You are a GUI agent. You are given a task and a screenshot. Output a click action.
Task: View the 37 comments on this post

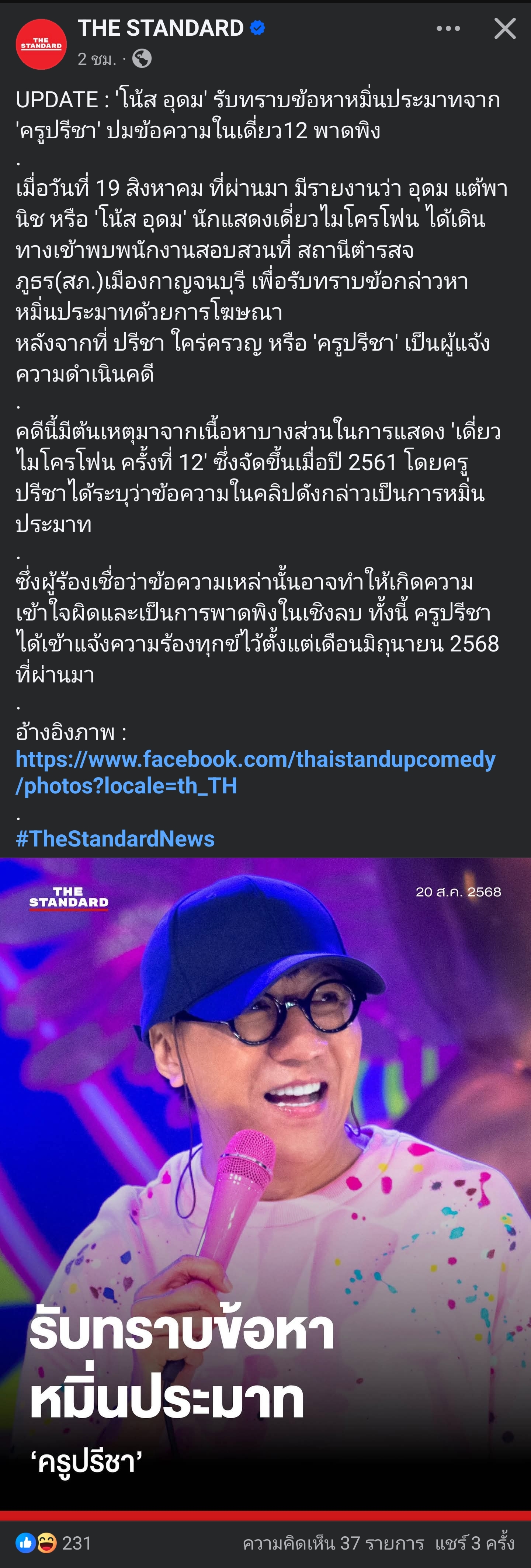tap(333, 1543)
